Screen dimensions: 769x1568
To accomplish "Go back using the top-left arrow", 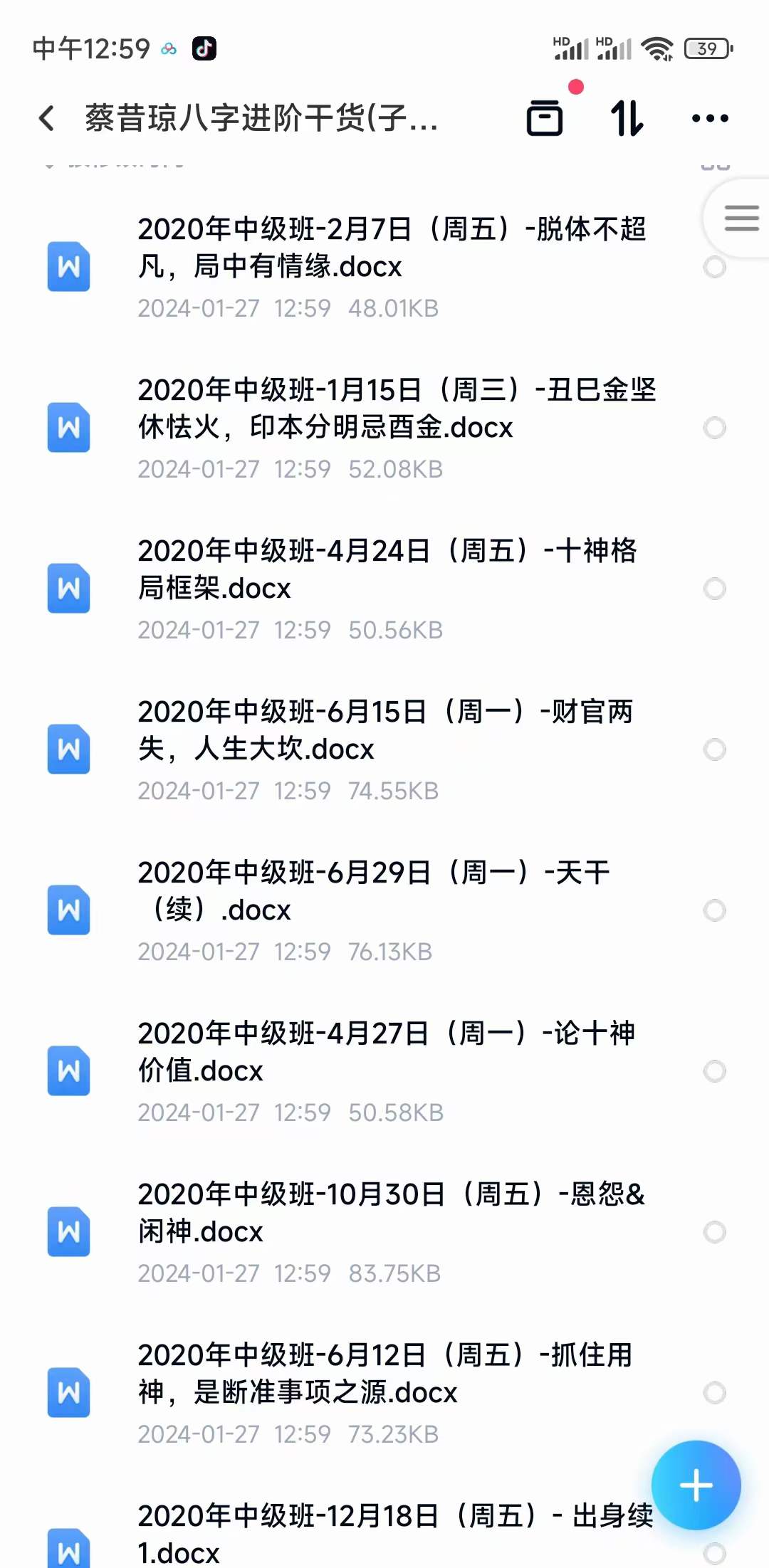I will tap(47, 118).
